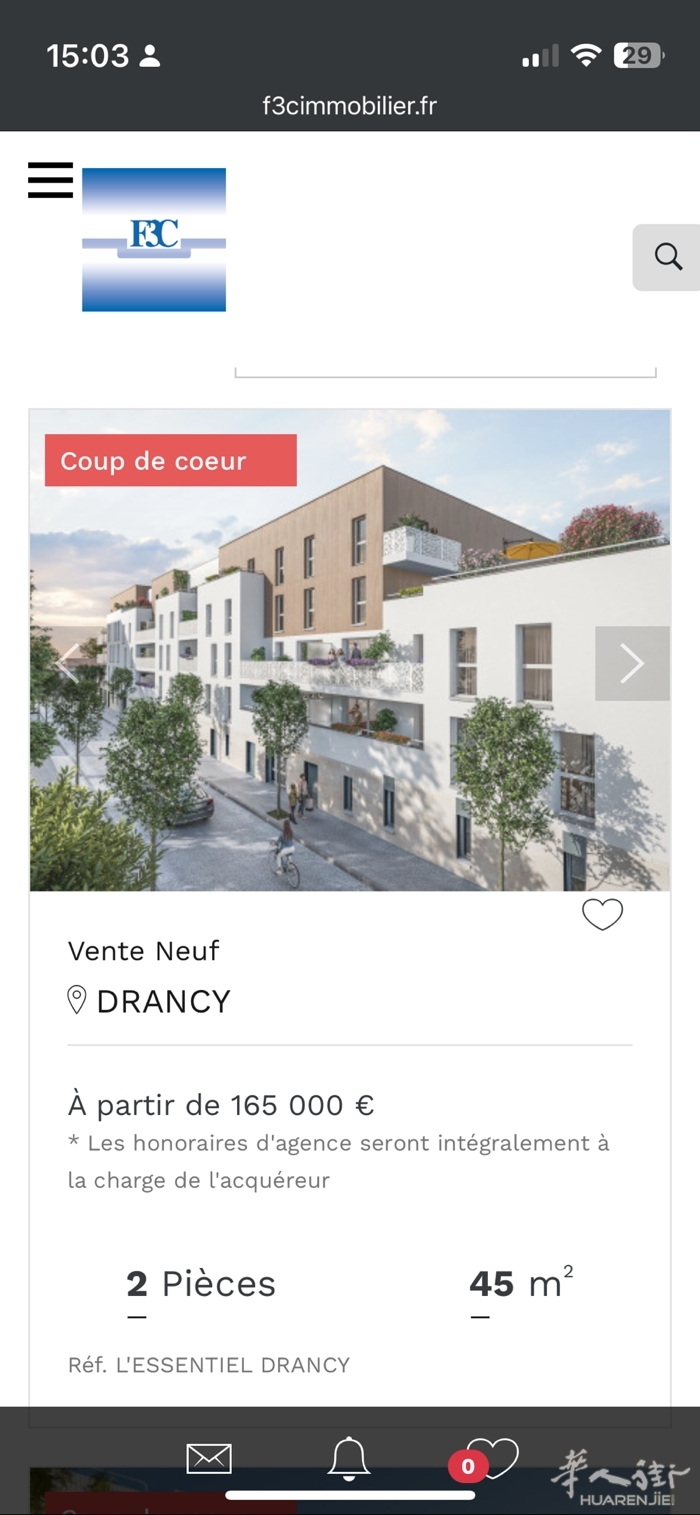Tap the f3cimmobilier.fr address bar
The width and height of the screenshot is (700, 1515).
pos(349,106)
